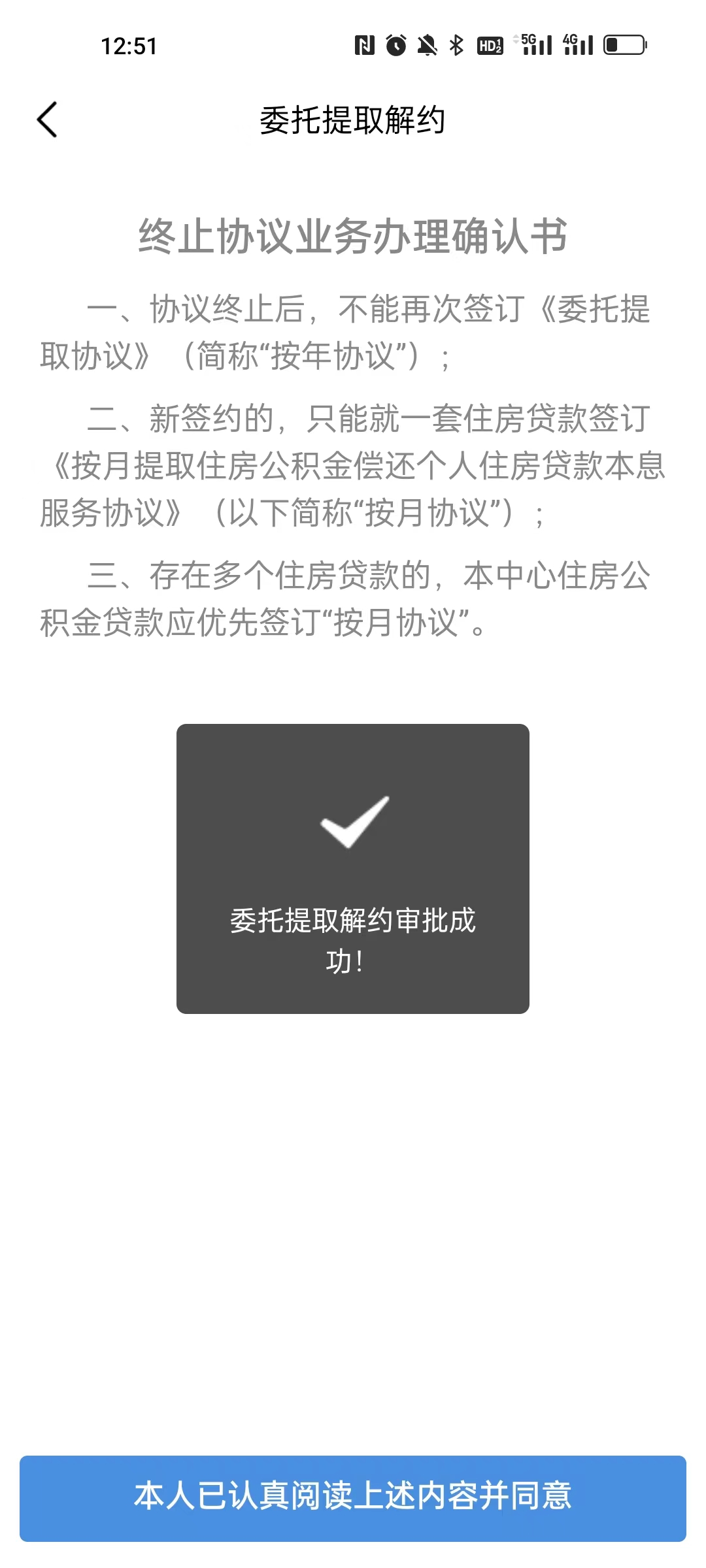Image resolution: width=706 pixels, height=1568 pixels.
Task: Go back from 委托提取解约 page
Action: coord(47,120)
